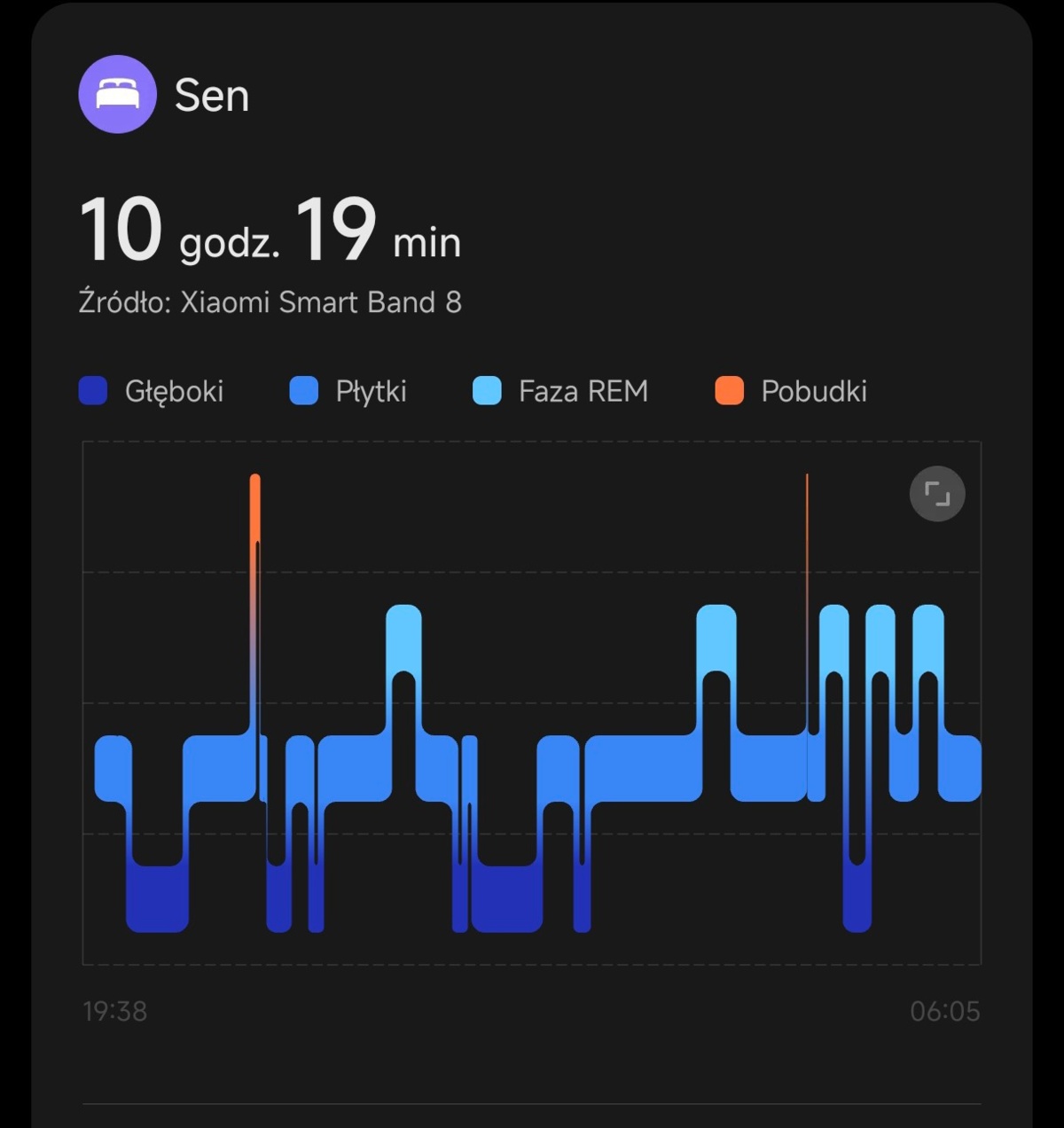The image size is (1064, 1128).
Task: Expand the sleep chart to fullscreen
Action: (937, 494)
